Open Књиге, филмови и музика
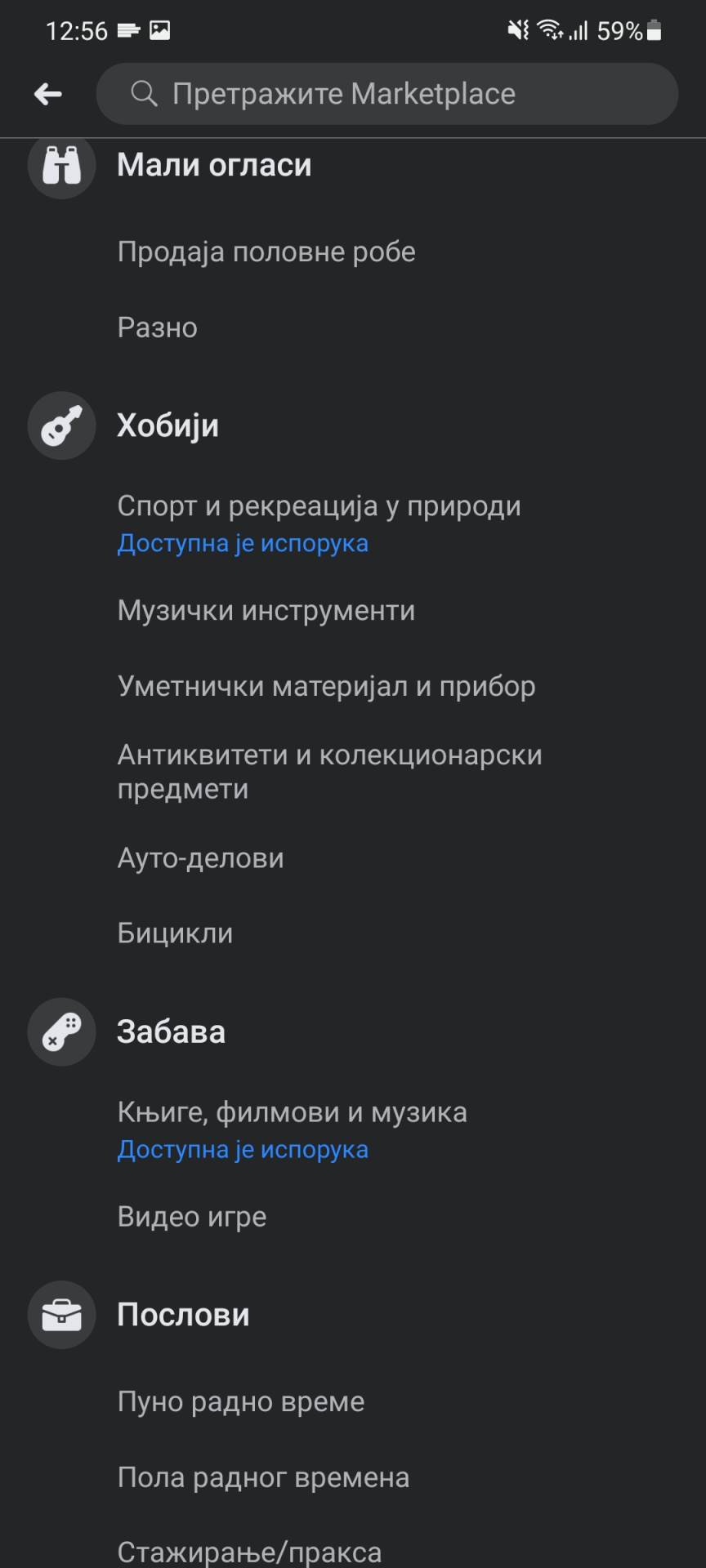 (x=293, y=1111)
